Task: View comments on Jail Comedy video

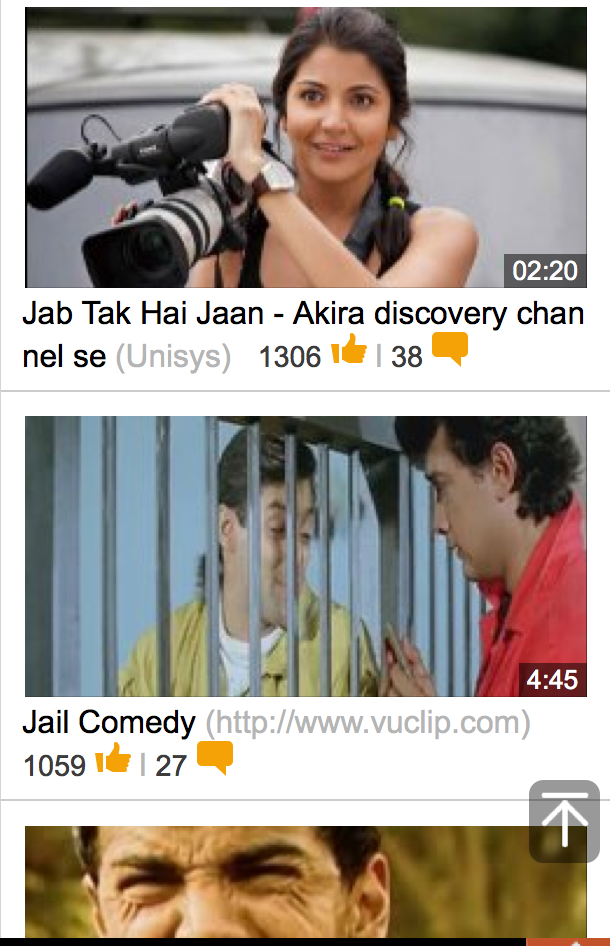Action: coord(215,759)
